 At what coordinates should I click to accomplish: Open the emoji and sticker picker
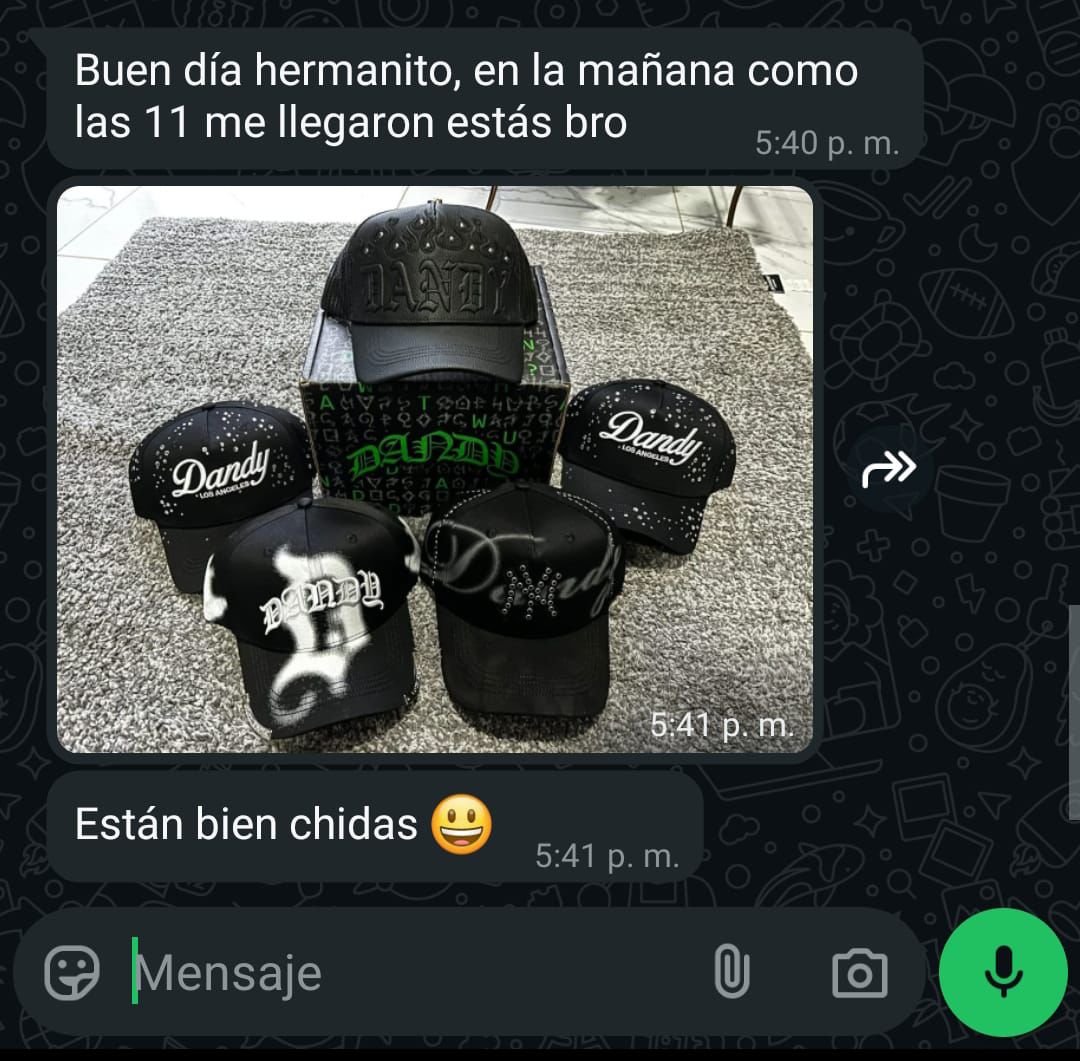(x=72, y=972)
